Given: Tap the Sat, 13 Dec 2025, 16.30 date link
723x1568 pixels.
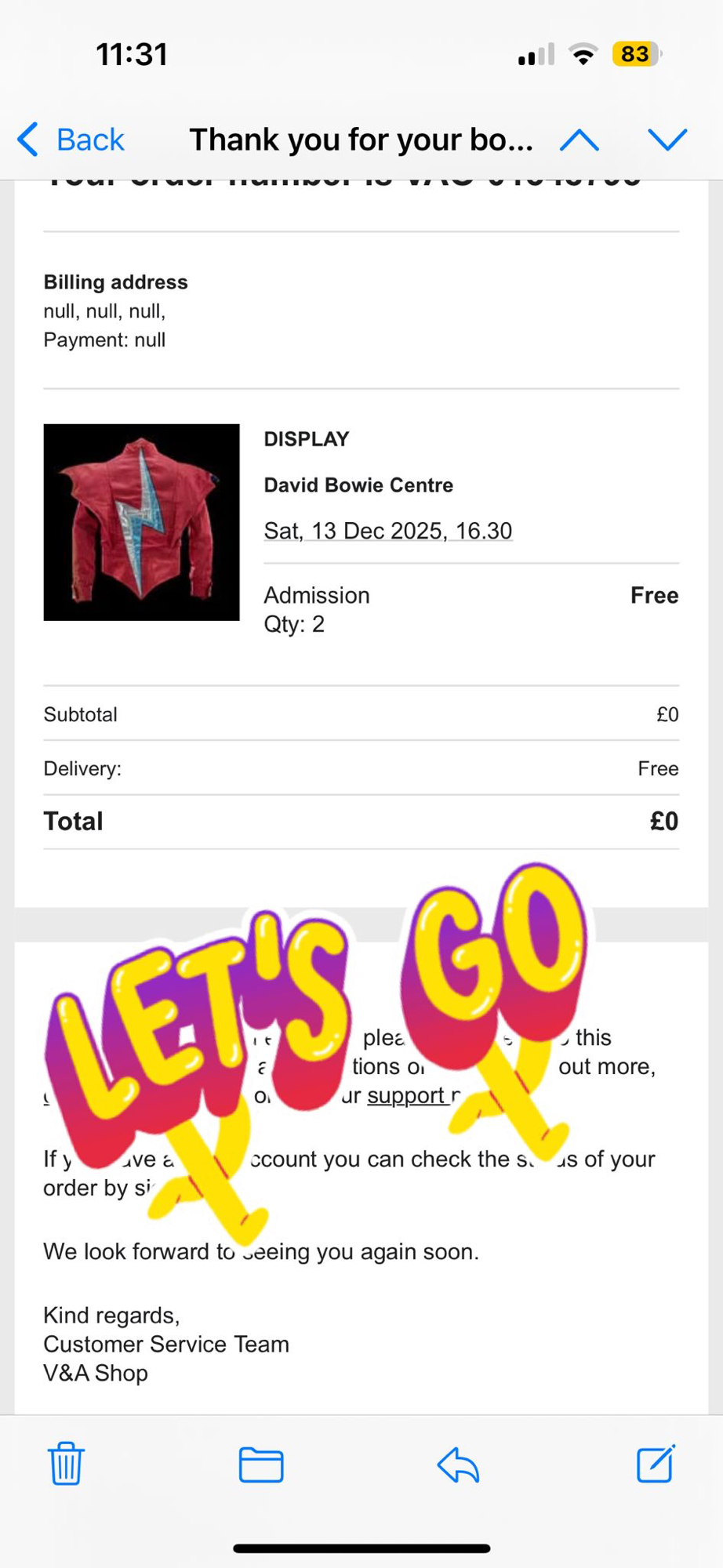Looking at the screenshot, I should [x=388, y=531].
